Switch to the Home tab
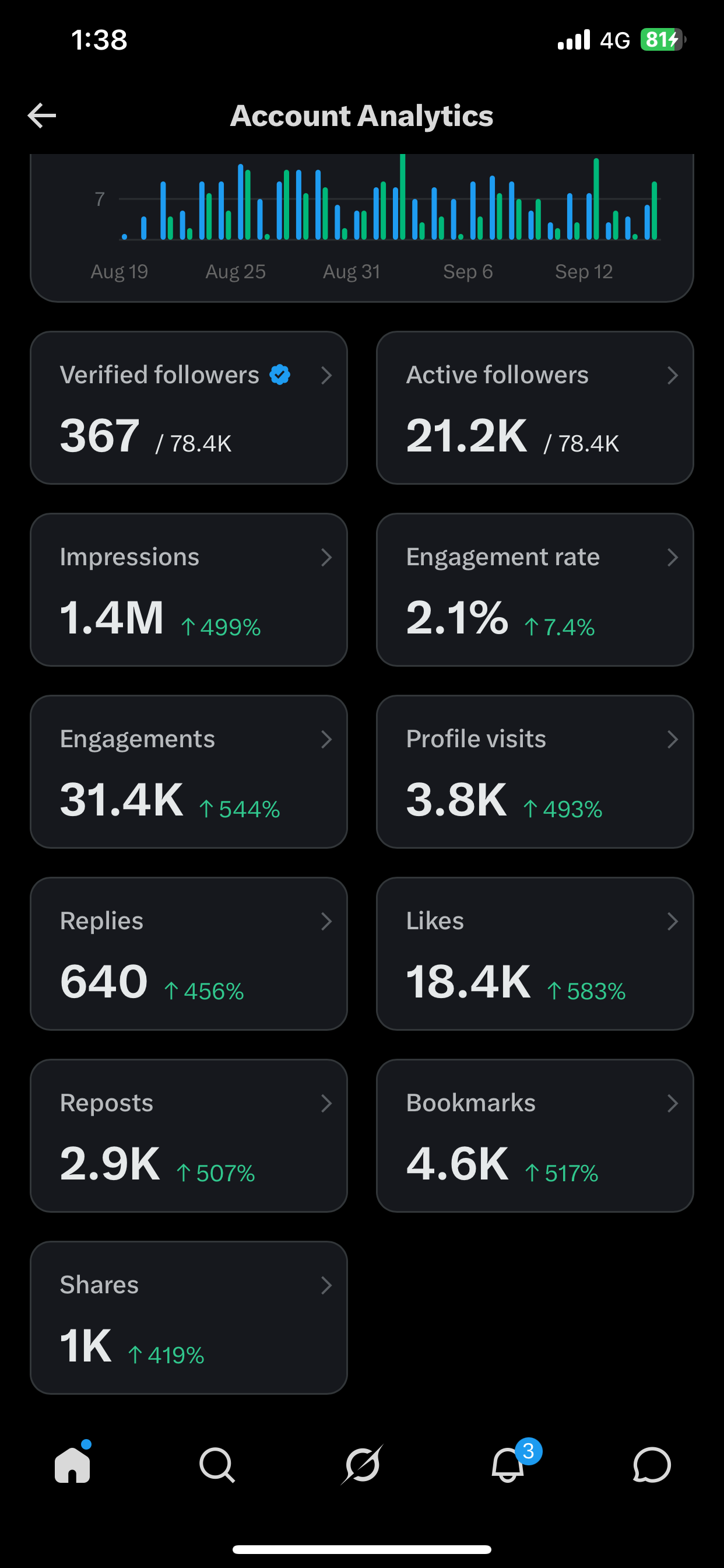This screenshot has width=724, height=1568. (72, 1465)
